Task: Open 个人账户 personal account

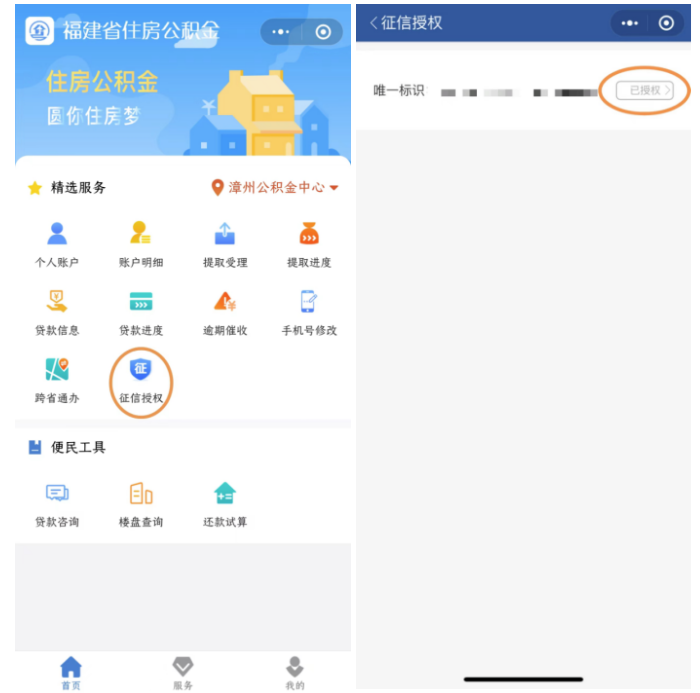Action: 57,244
